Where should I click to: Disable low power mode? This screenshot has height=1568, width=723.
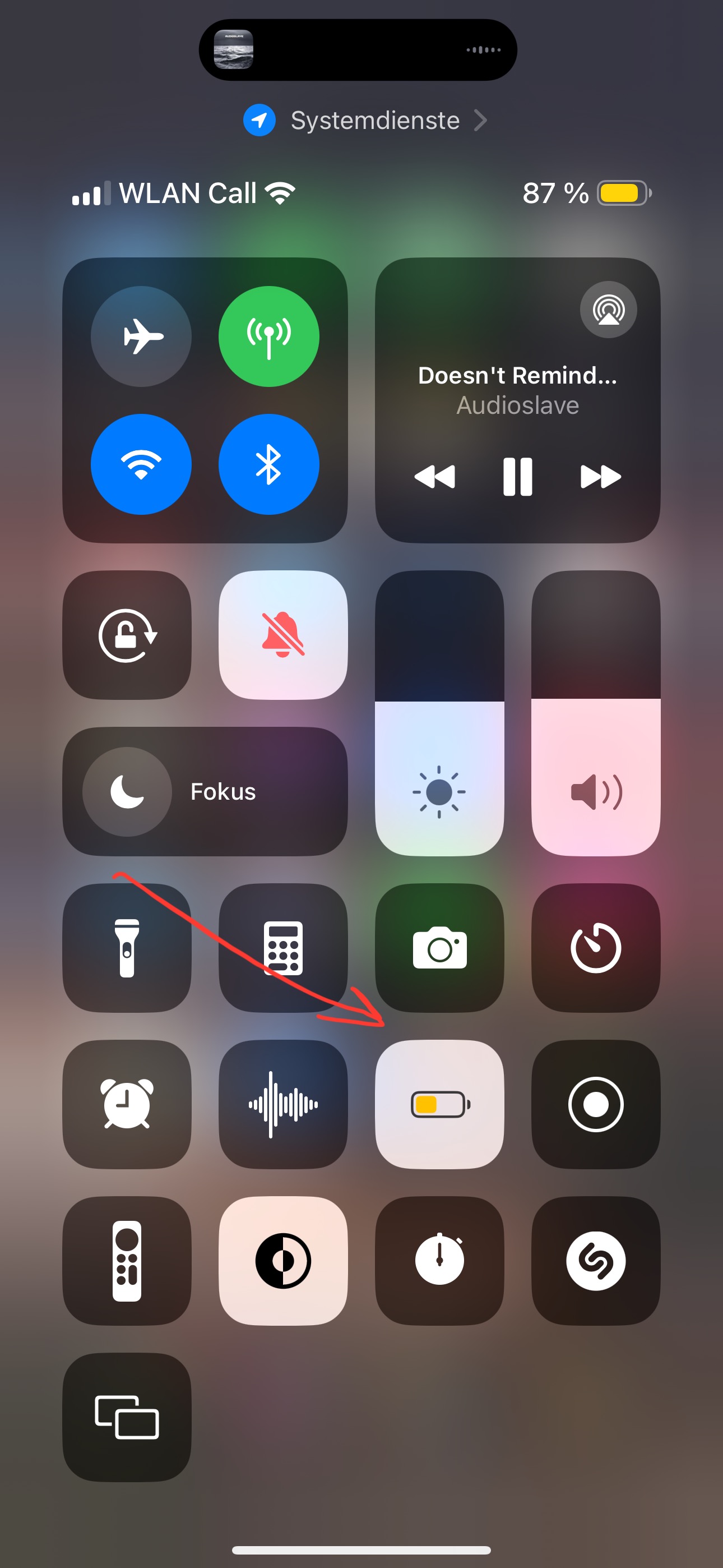pyautogui.click(x=439, y=1104)
